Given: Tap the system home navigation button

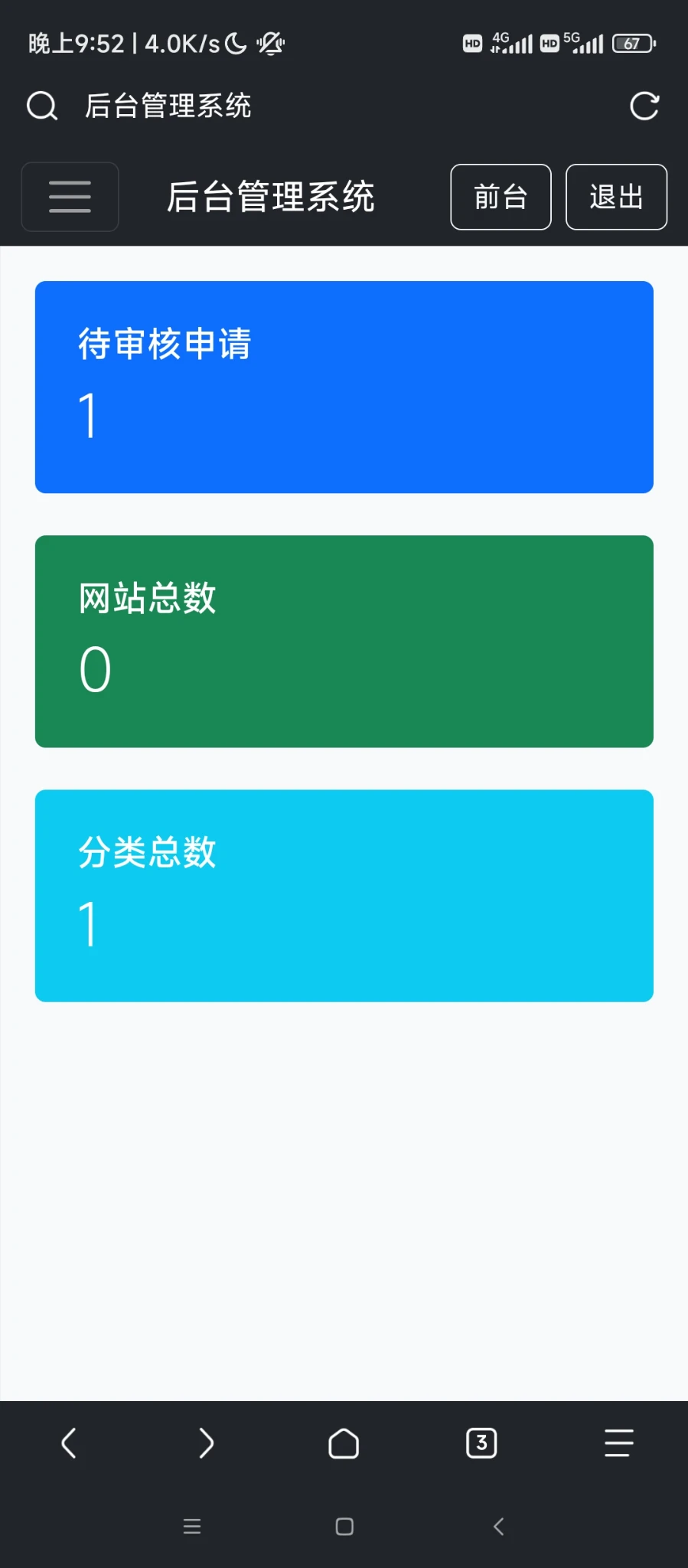Looking at the screenshot, I should point(344,1526).
